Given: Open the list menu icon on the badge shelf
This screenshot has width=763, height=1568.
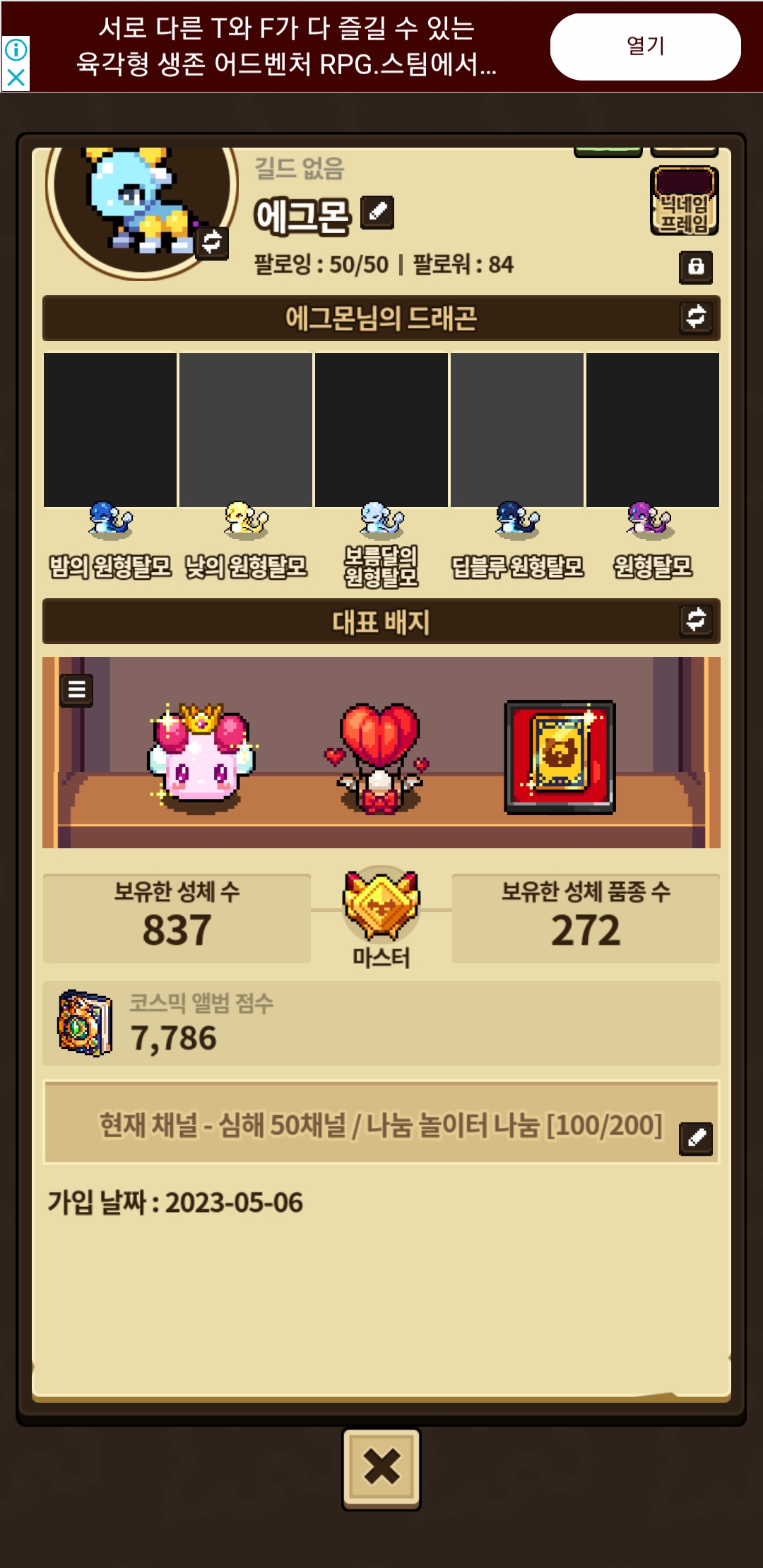Looking at the screenshot, I should (77, 690).
